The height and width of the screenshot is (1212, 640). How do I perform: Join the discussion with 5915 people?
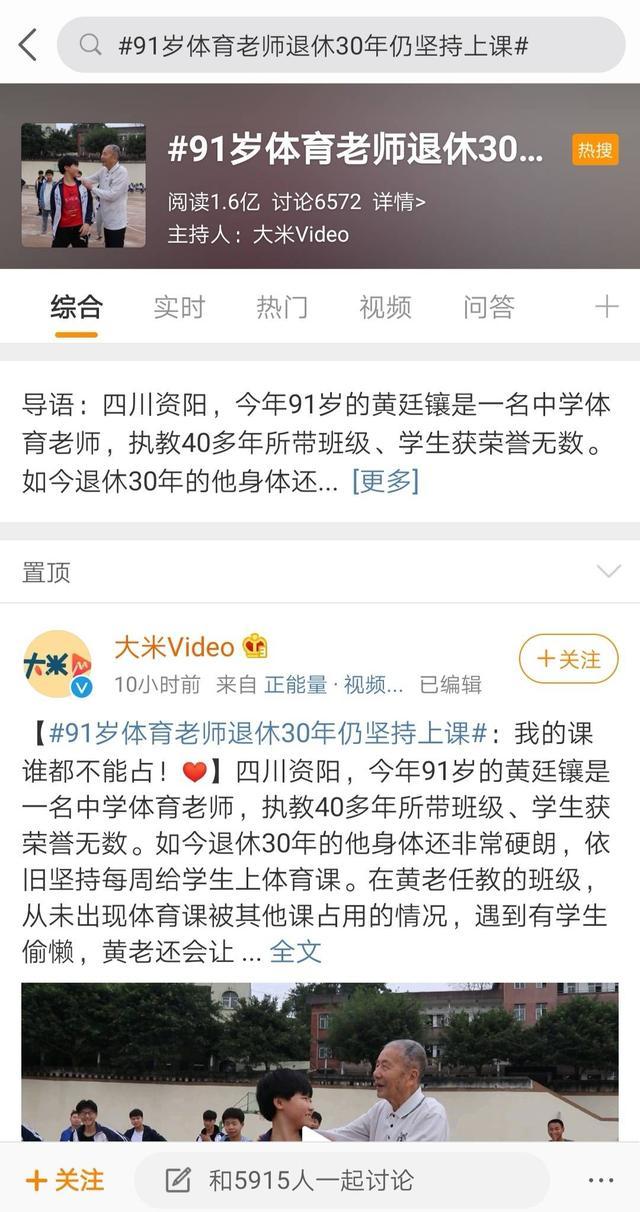(340, 1180)
